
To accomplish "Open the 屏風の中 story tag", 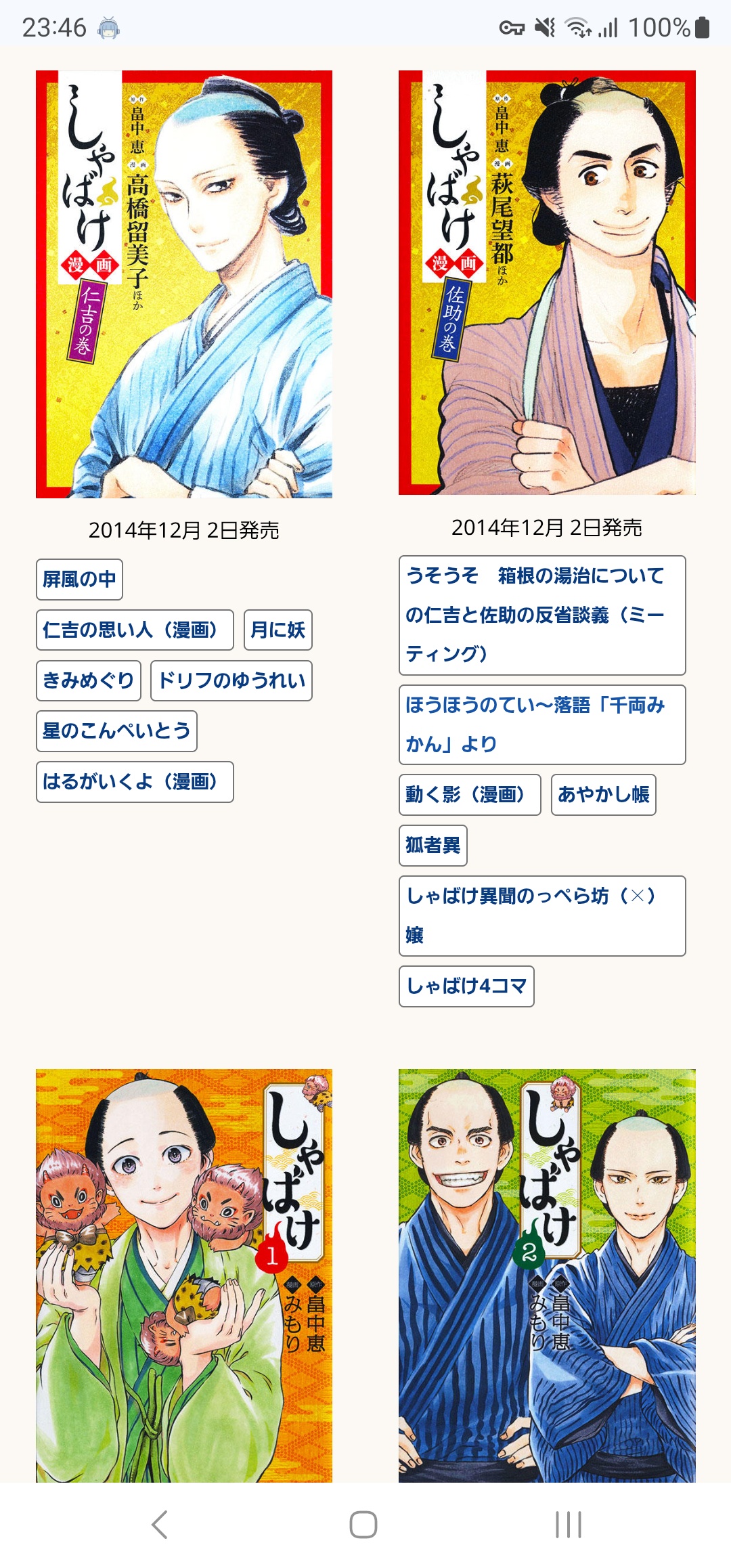I will pyautogui.click(x=79, y=580).
